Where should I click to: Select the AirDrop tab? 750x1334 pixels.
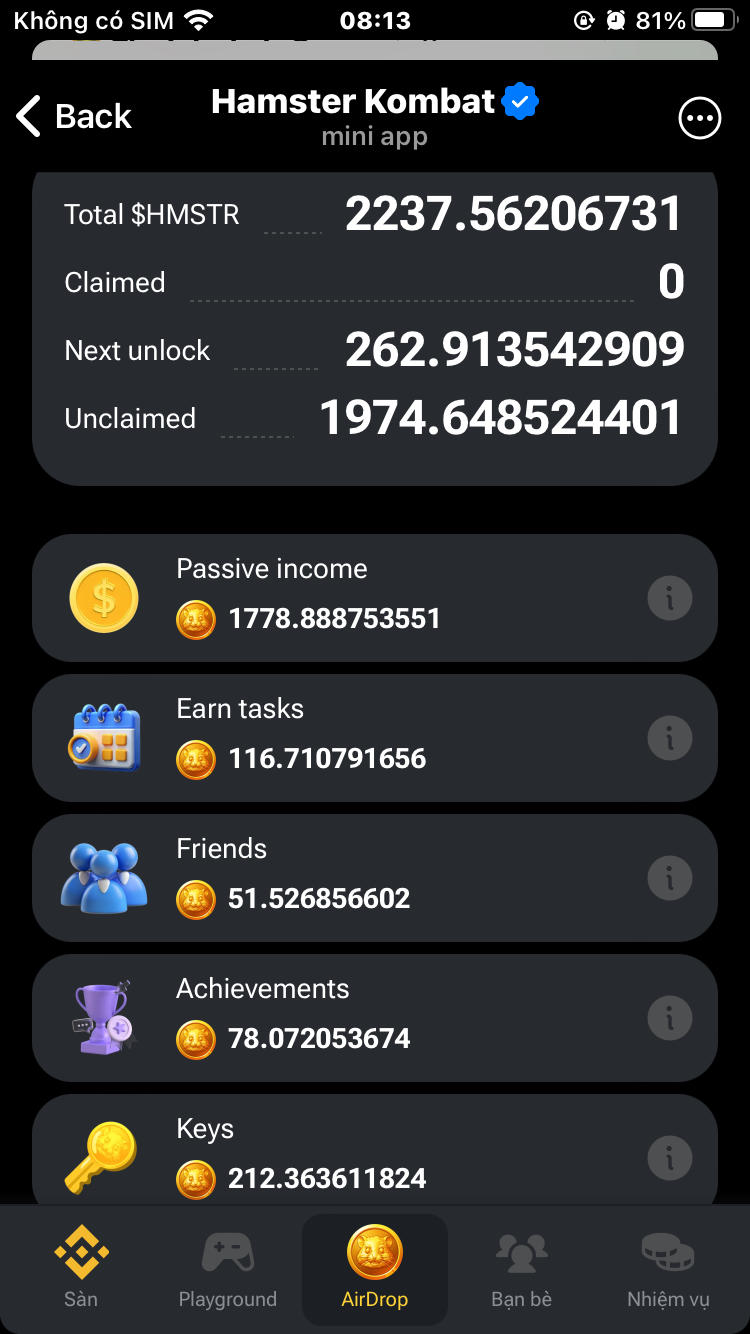[x=375, y=1270]
